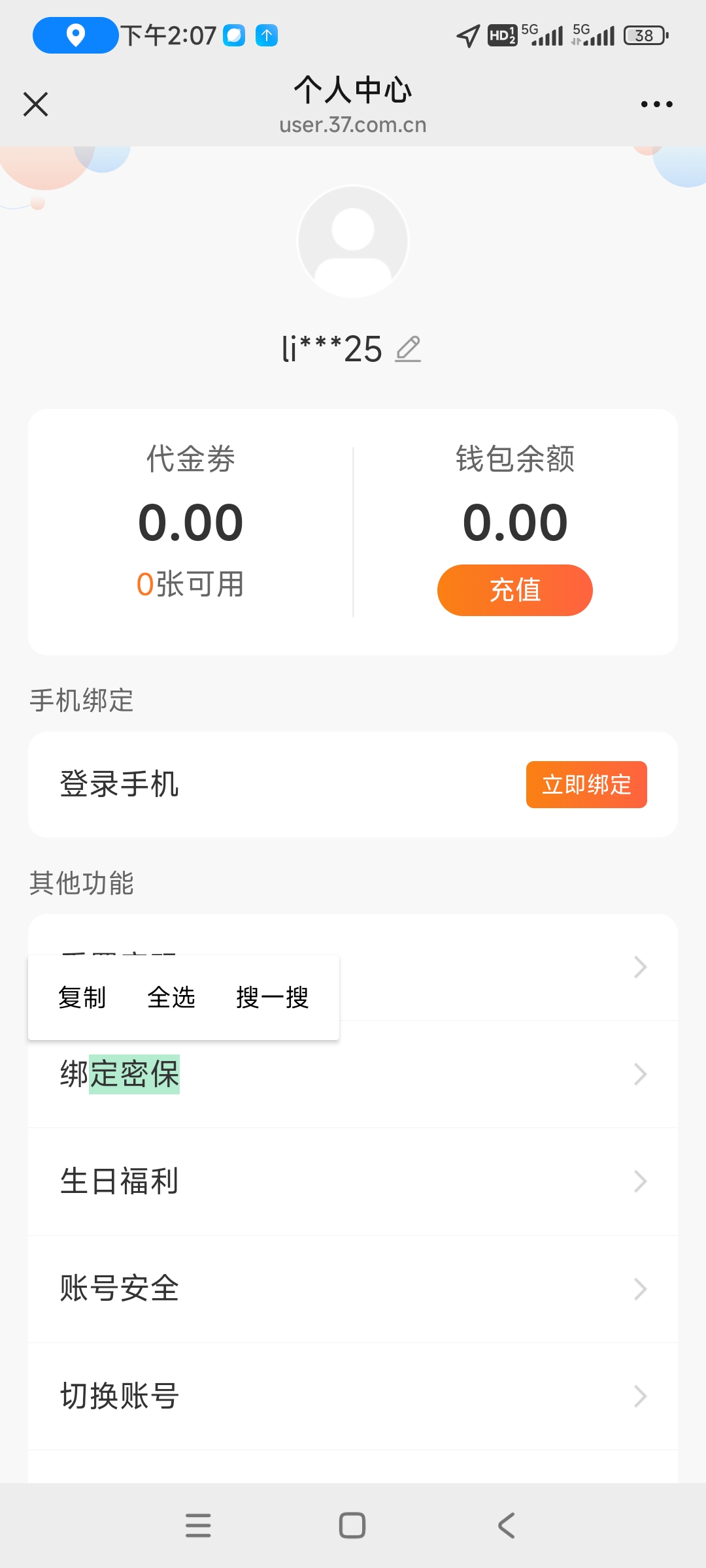Close the 个人中心 page
The height and width of the screenshot is (1568, 706).
[36, 105]
